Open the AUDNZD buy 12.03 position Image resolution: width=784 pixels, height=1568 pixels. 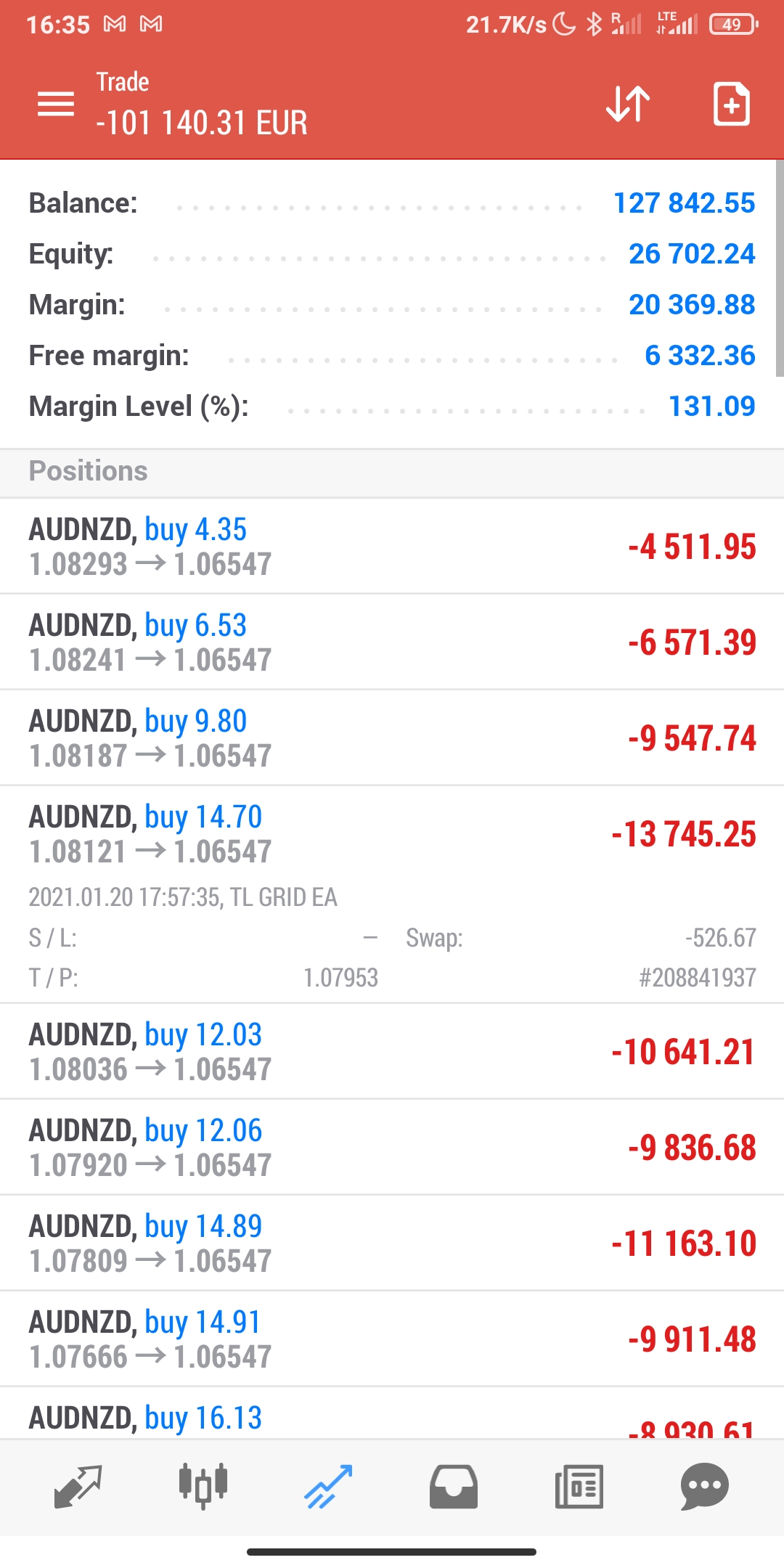[392, 1051]
